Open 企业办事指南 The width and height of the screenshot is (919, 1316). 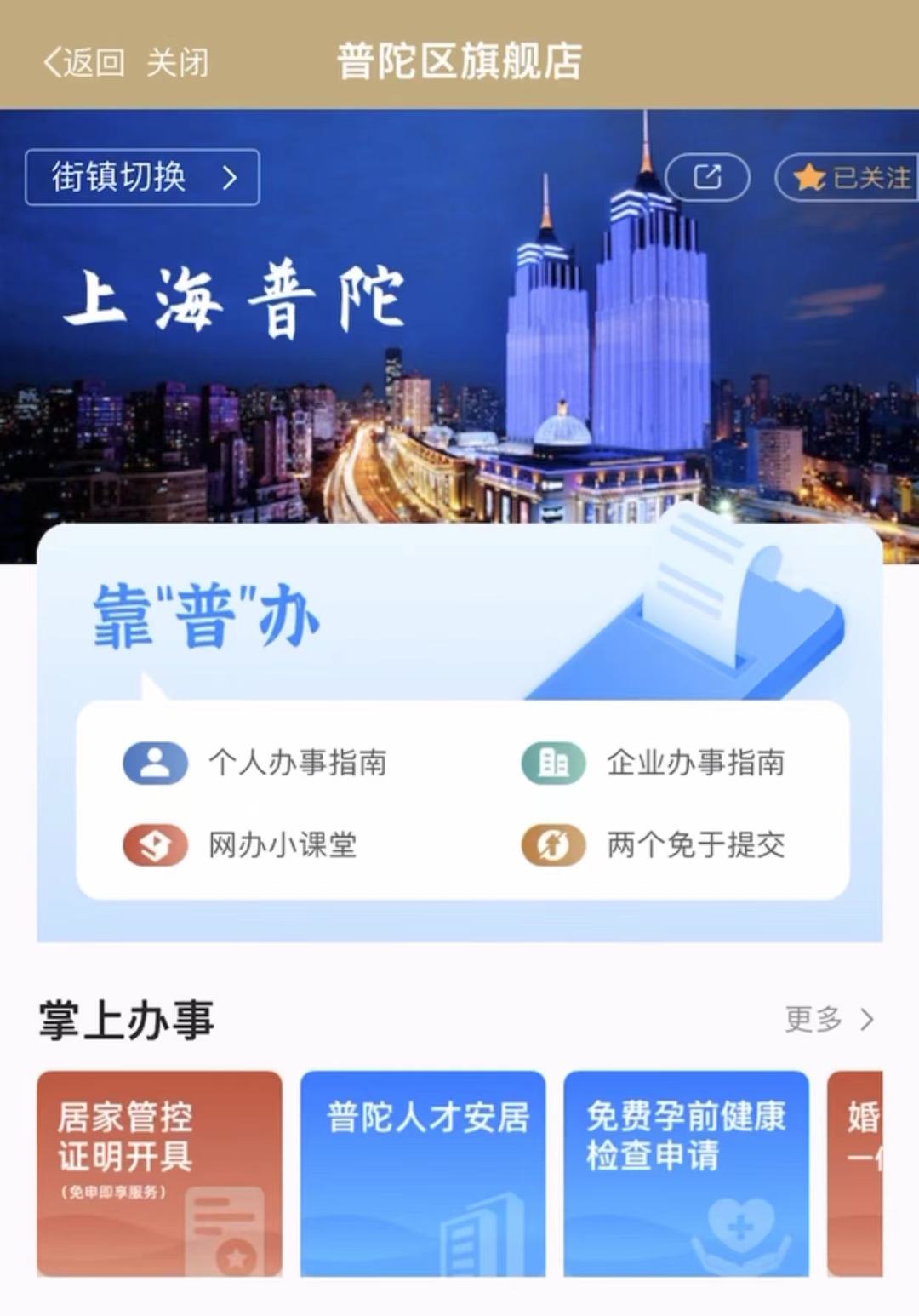pyautogui.click(x=654, y=762)
